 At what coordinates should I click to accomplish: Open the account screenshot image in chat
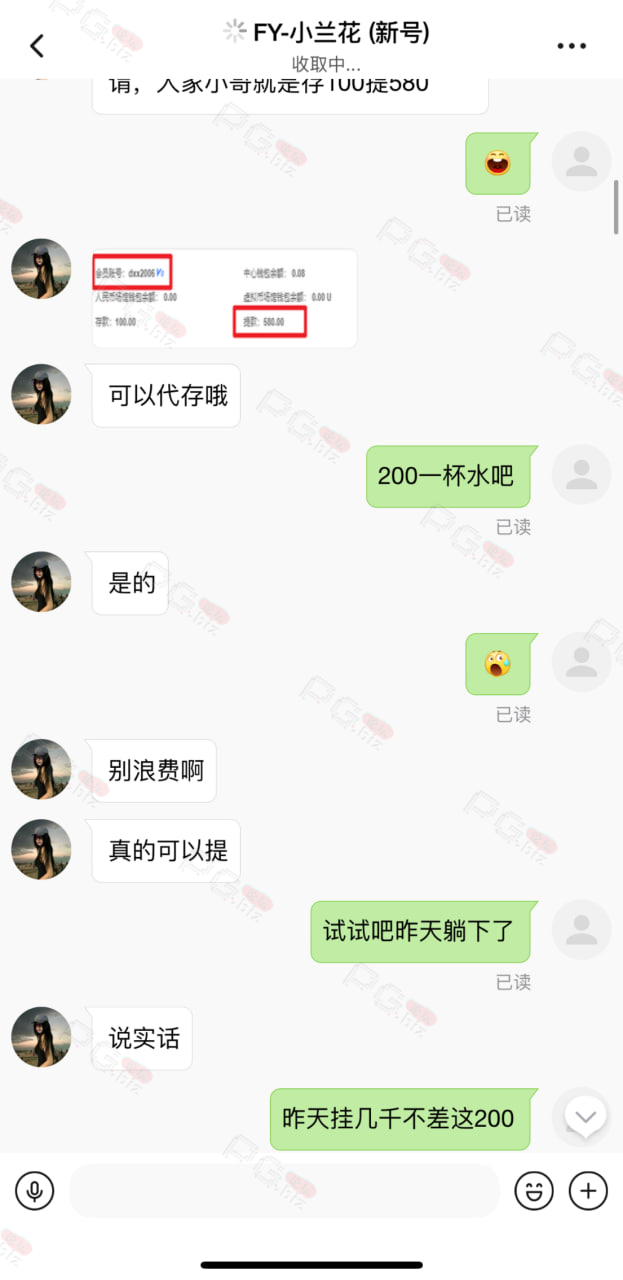(x=224, y=298)
